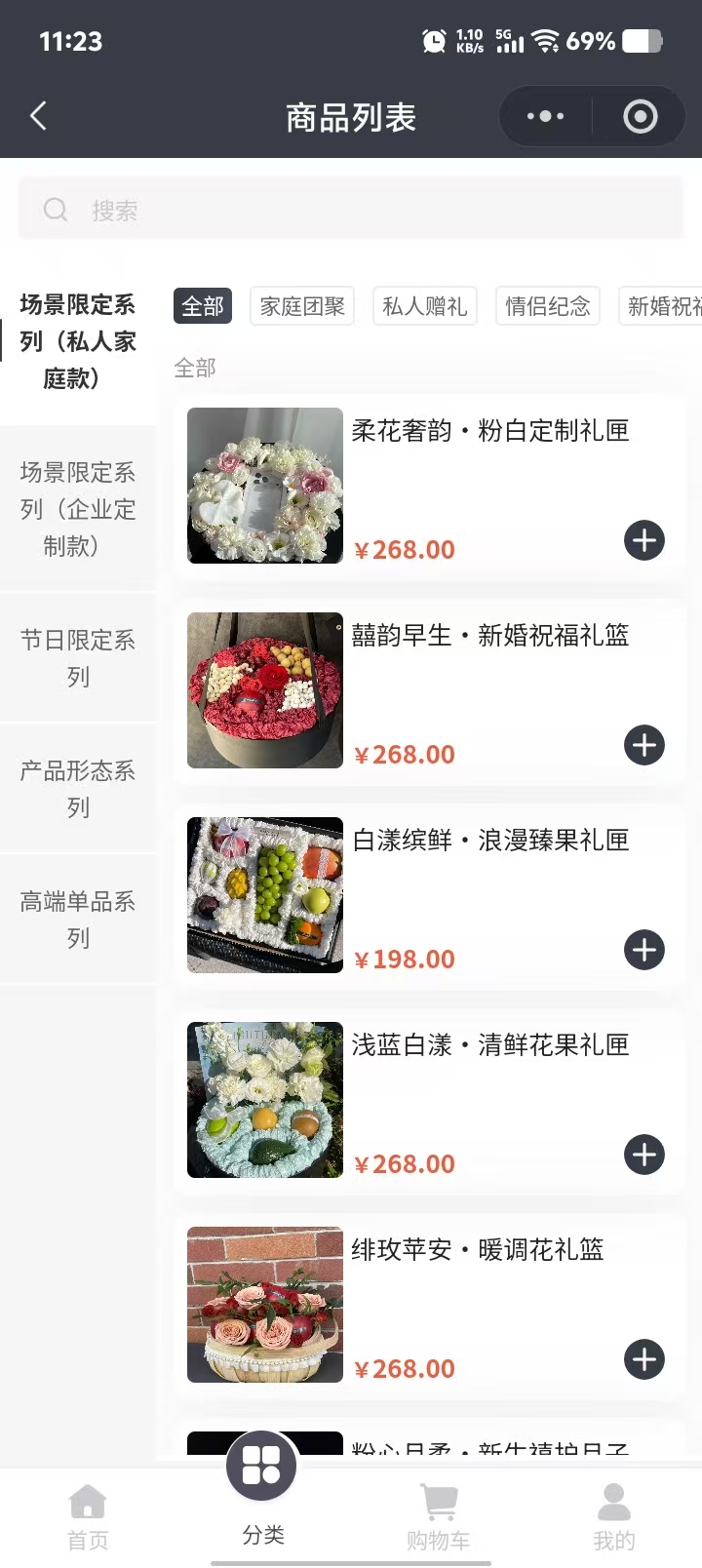Open the 绯玫苹安·暖调花礼篮 product
Image resolution: width=702 pixels, height=1568 pixels.
477,1250
